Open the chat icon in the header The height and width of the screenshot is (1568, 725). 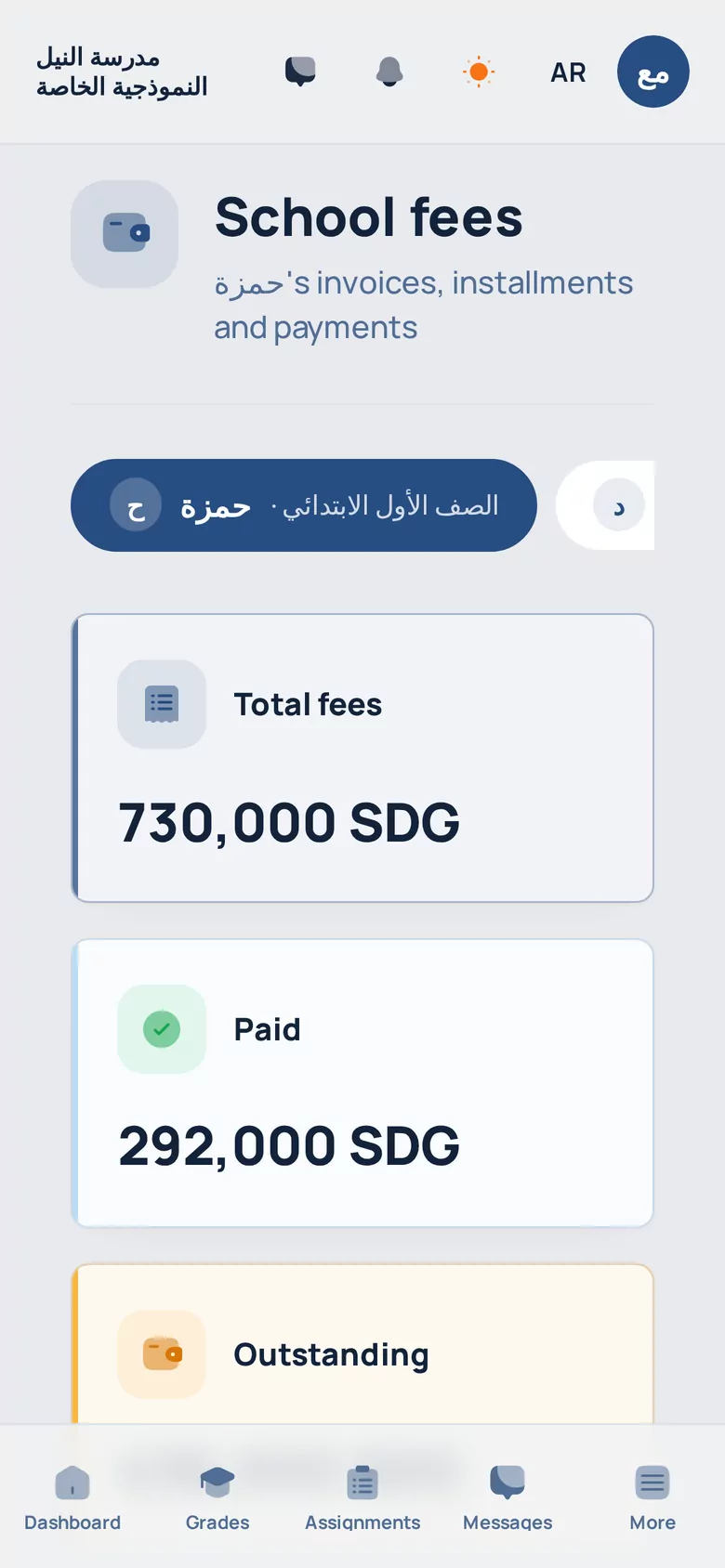(300, 72)
